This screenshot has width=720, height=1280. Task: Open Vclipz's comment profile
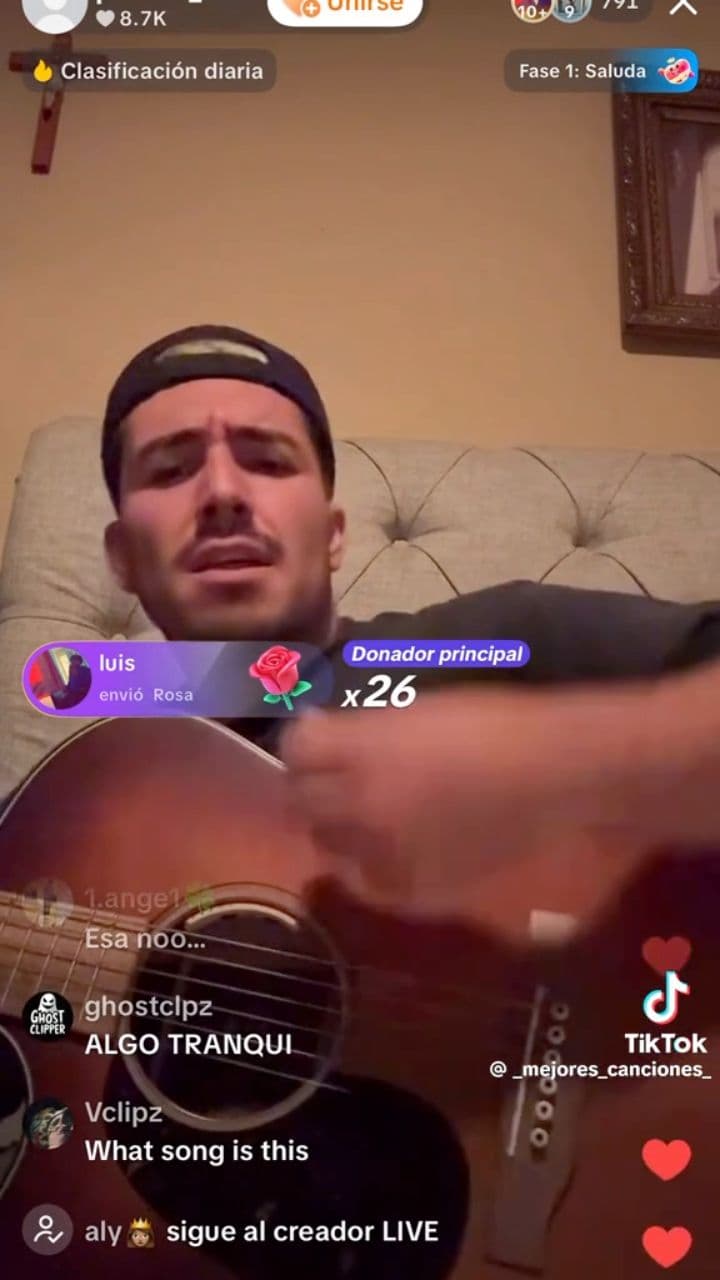pyautogui.click(x=48, y=1122)
